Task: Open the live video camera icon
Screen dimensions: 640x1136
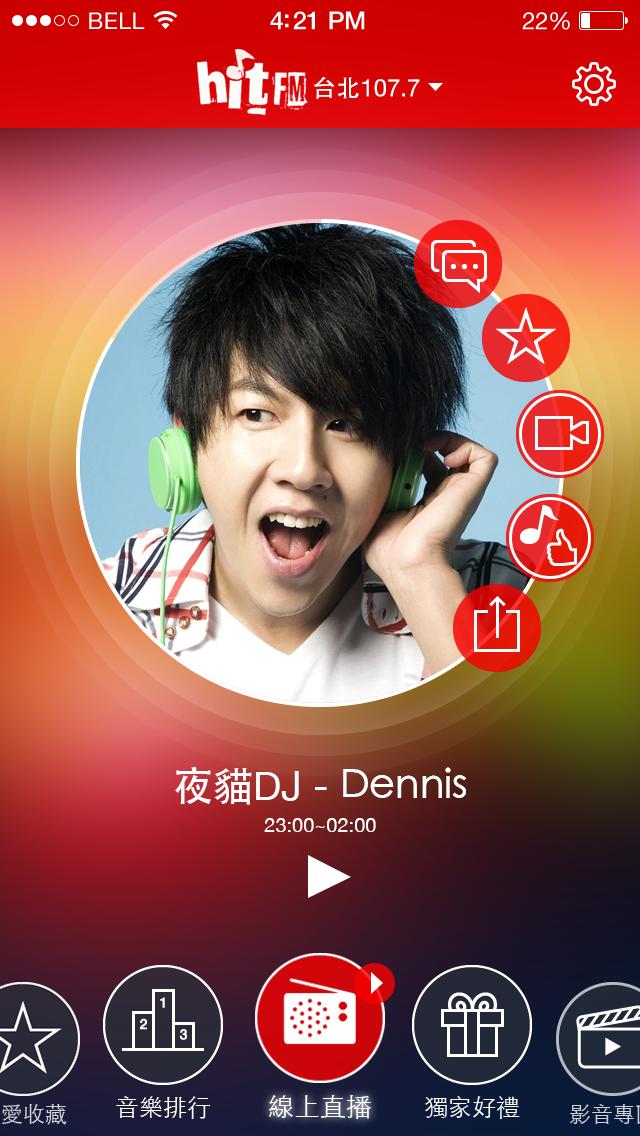Action: click(560, 433)
